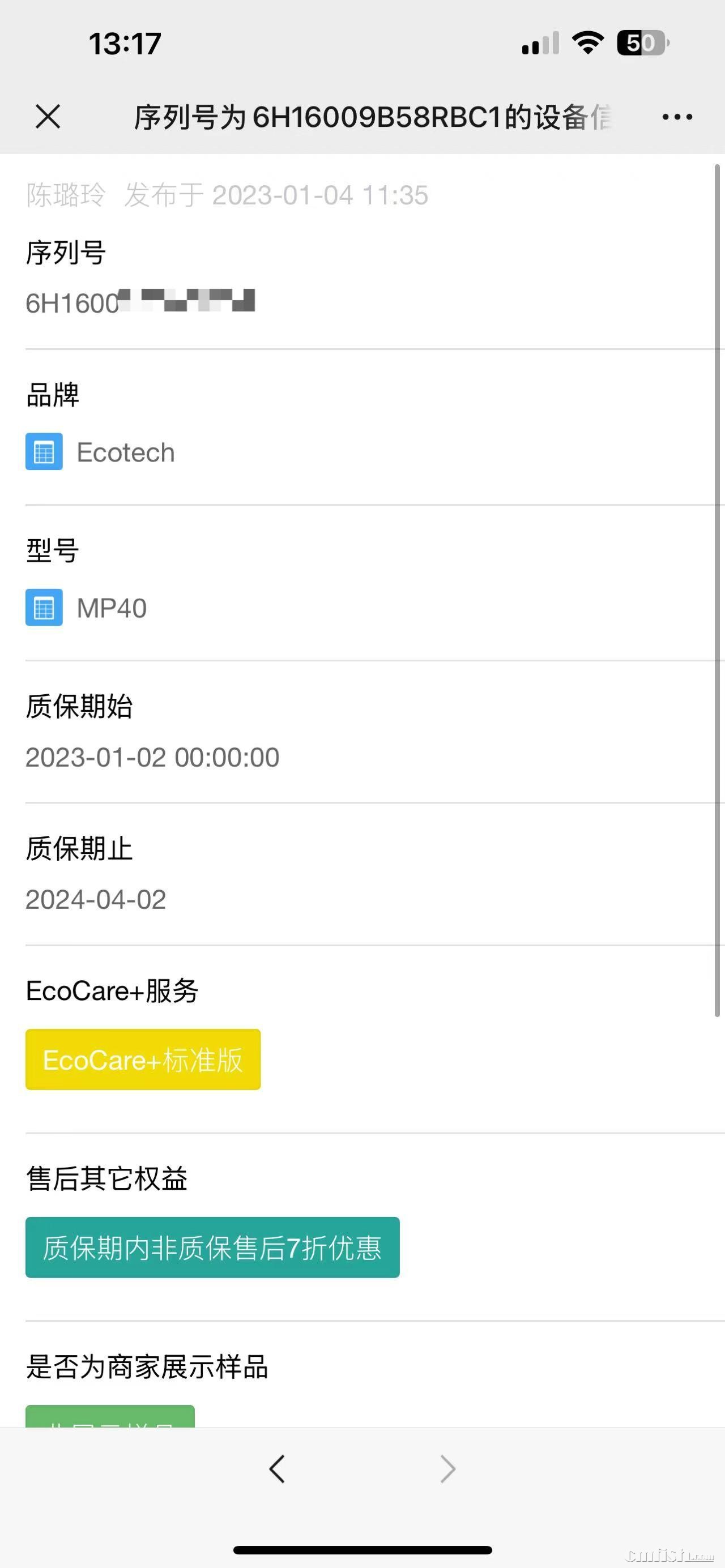The image size is (725, 1568).
Task: Open the three-dot overflow menu
Action: point(677,117)
